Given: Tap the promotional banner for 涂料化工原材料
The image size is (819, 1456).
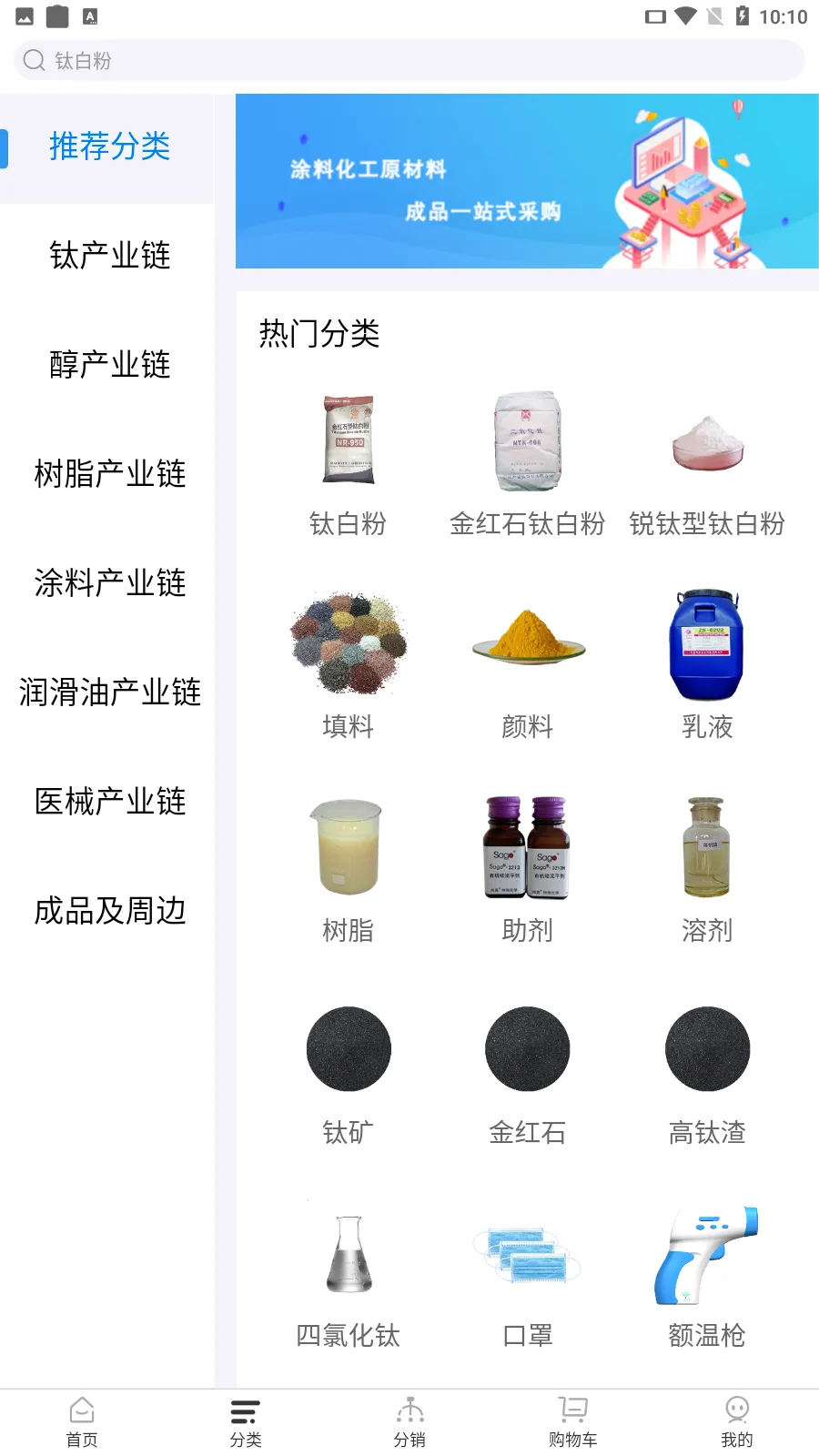Looking at the screenshot, I should (x=527, y=181).
